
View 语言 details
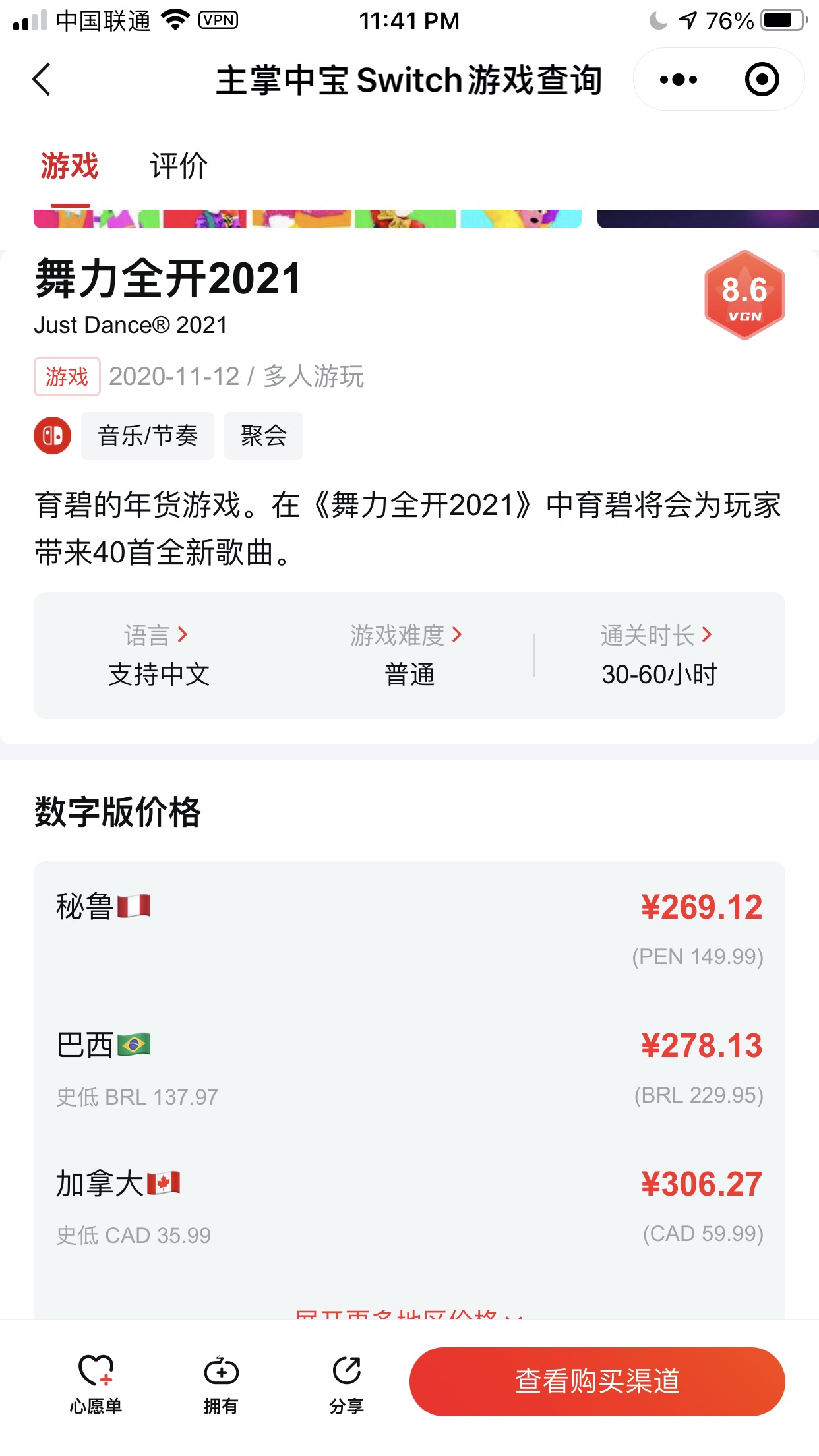tap(159, 655)
